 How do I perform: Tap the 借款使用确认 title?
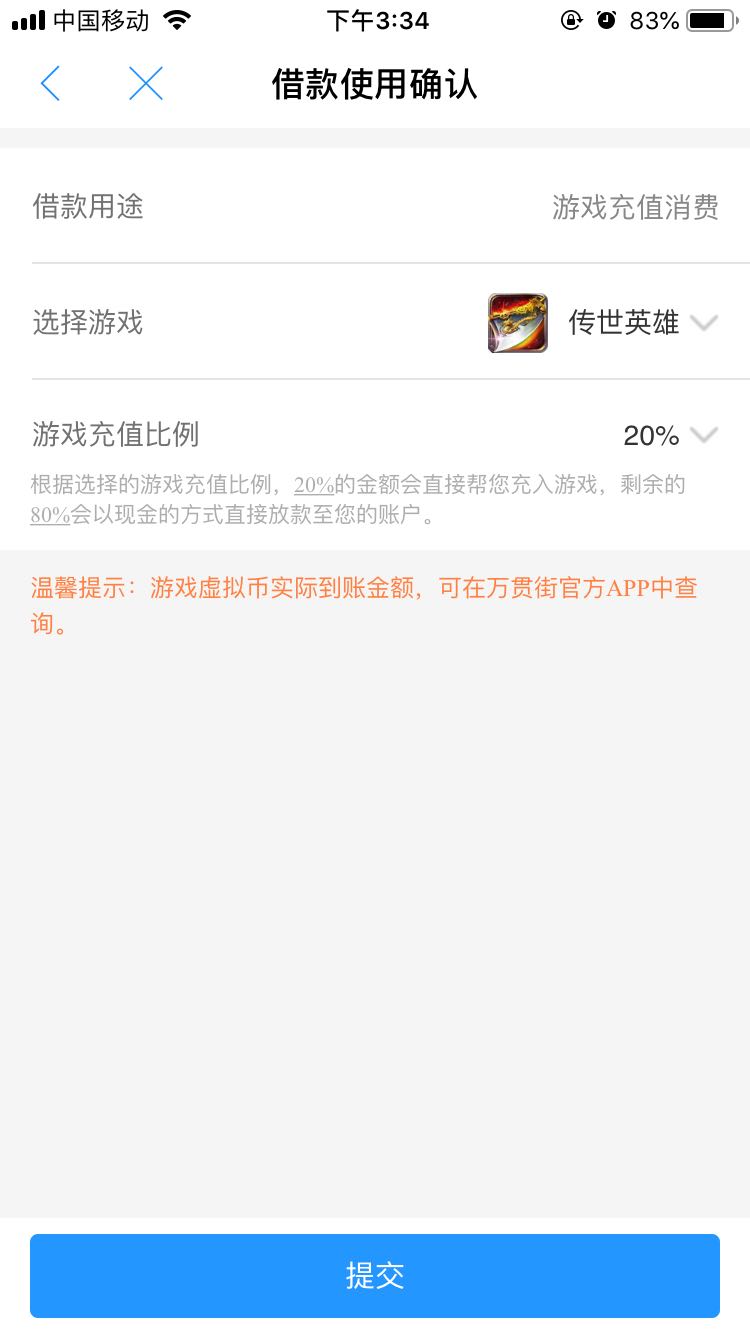click(374, 86)
